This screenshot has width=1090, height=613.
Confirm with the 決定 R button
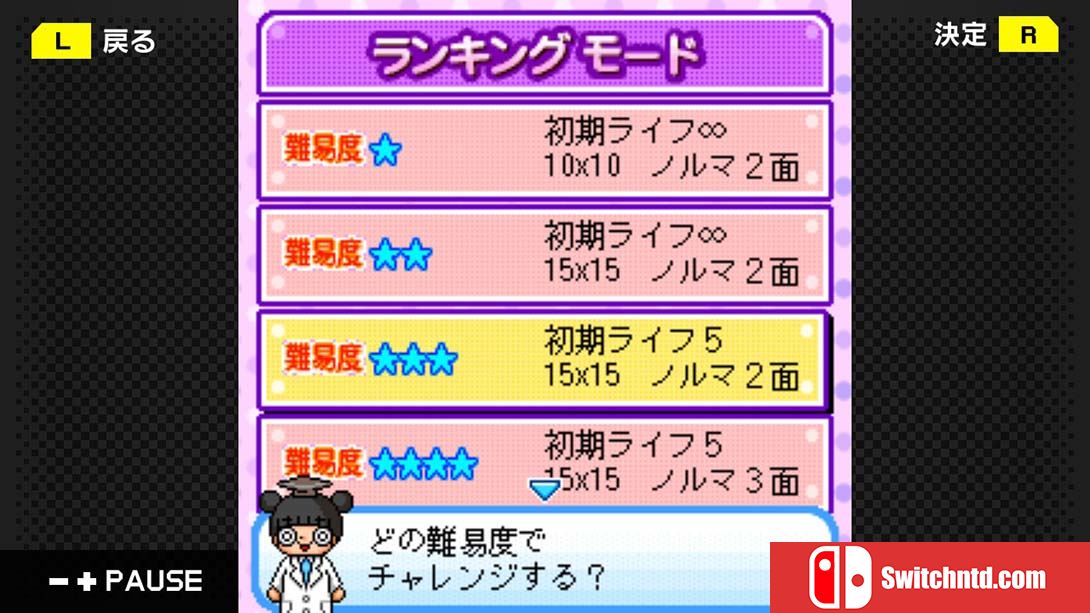pyautogui.click(x=996, y=35)
